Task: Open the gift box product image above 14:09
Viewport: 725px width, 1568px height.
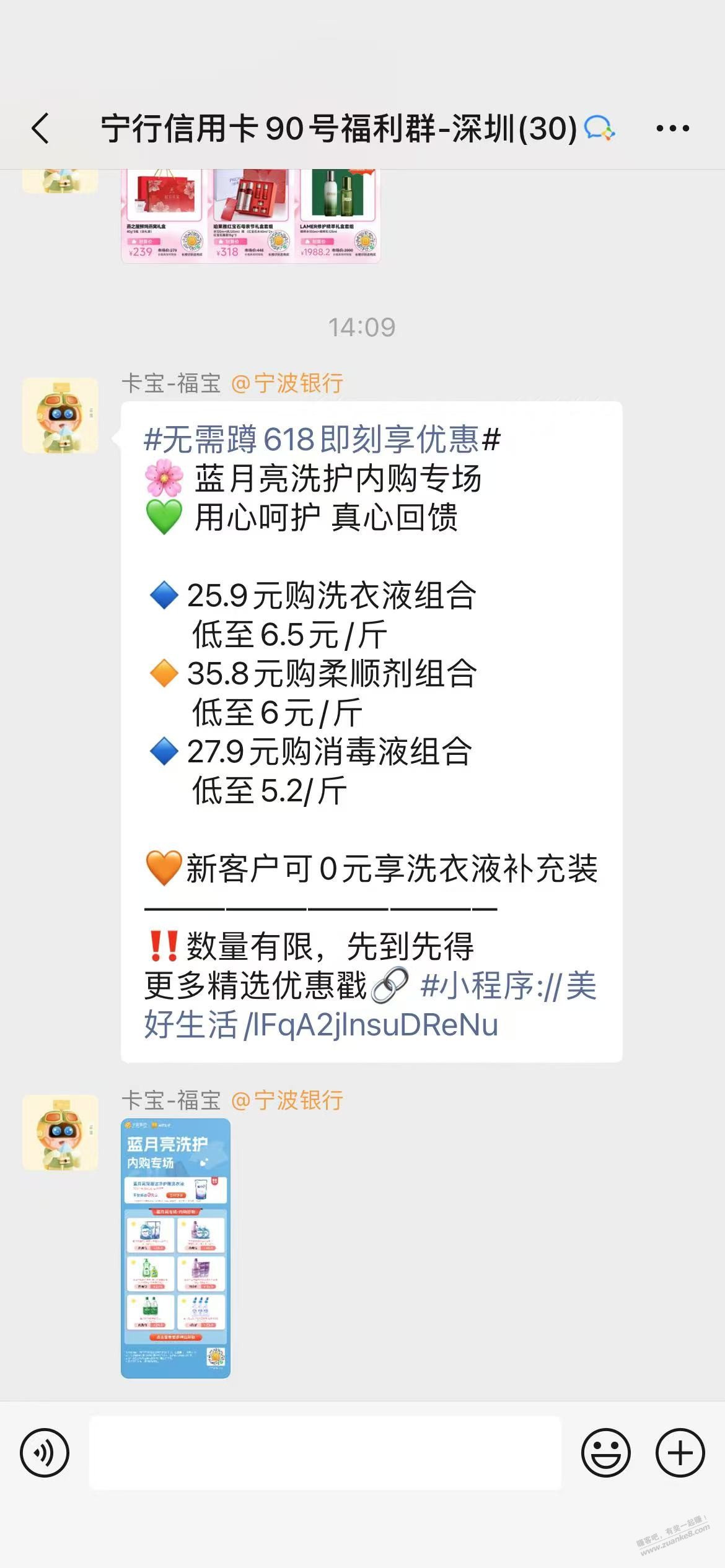Action: pyautogui.click(x=250, y=216)
